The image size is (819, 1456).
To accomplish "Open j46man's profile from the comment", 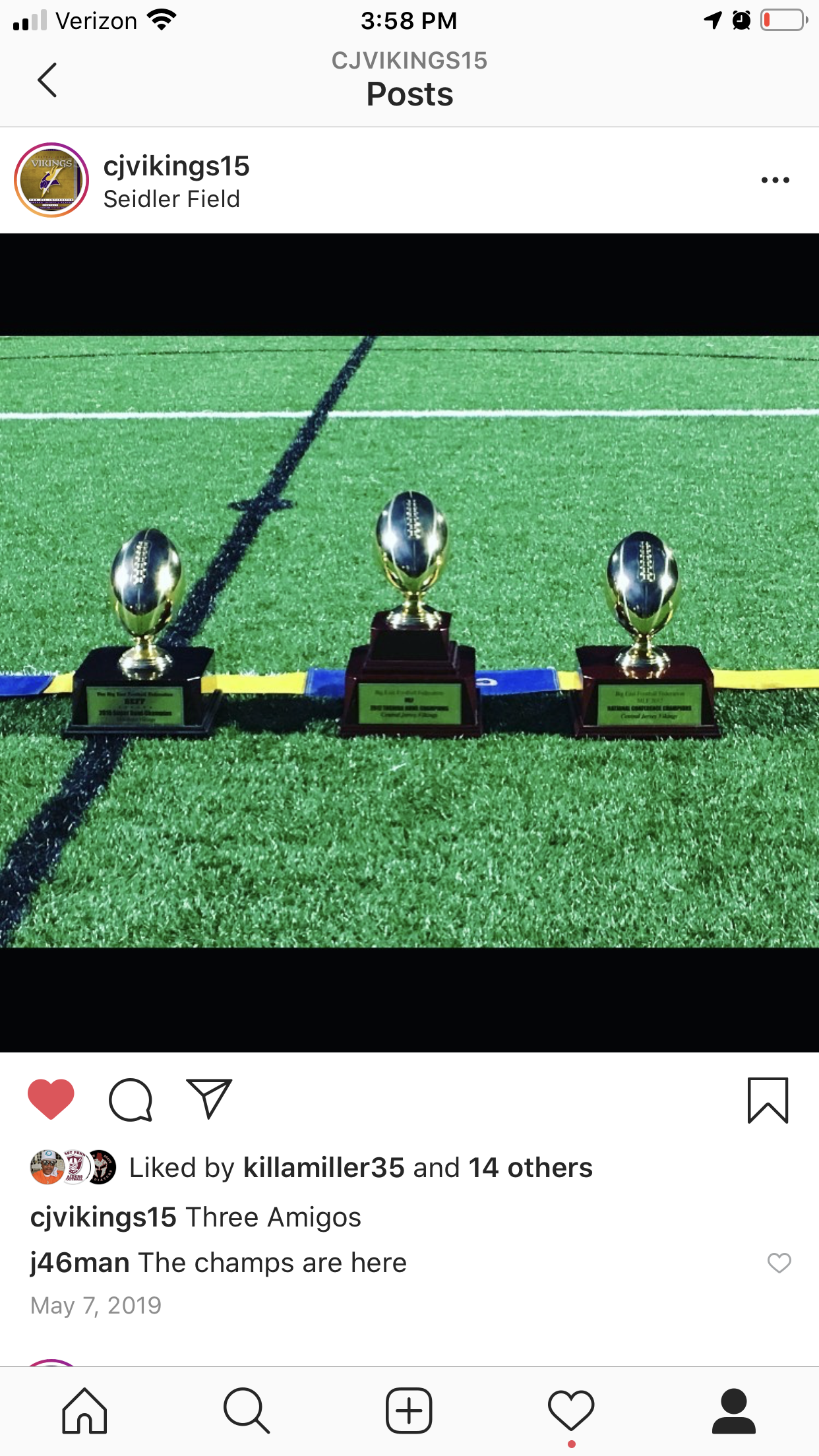I will click(x=80, y=1263).
